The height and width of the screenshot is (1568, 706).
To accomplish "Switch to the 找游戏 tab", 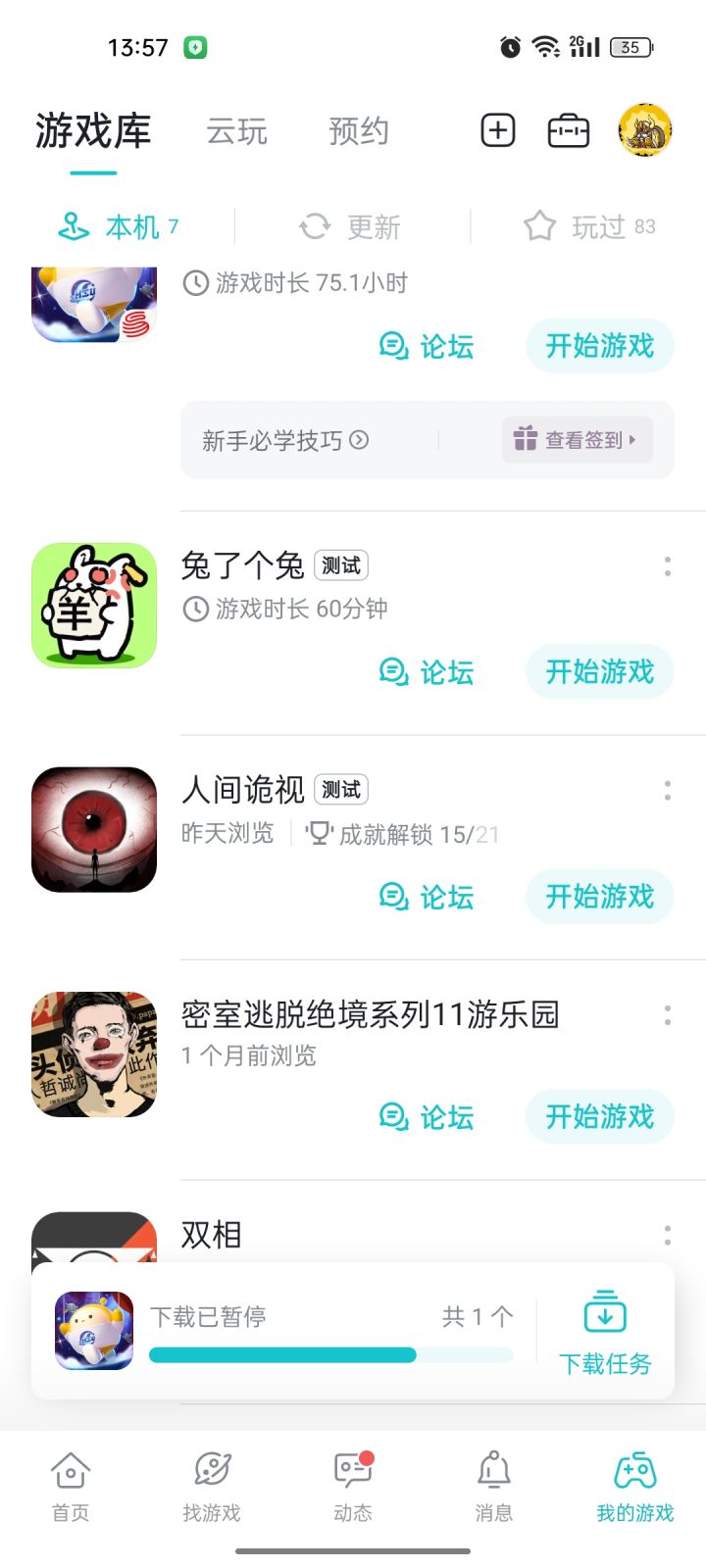I will (x=212, y=1487).
